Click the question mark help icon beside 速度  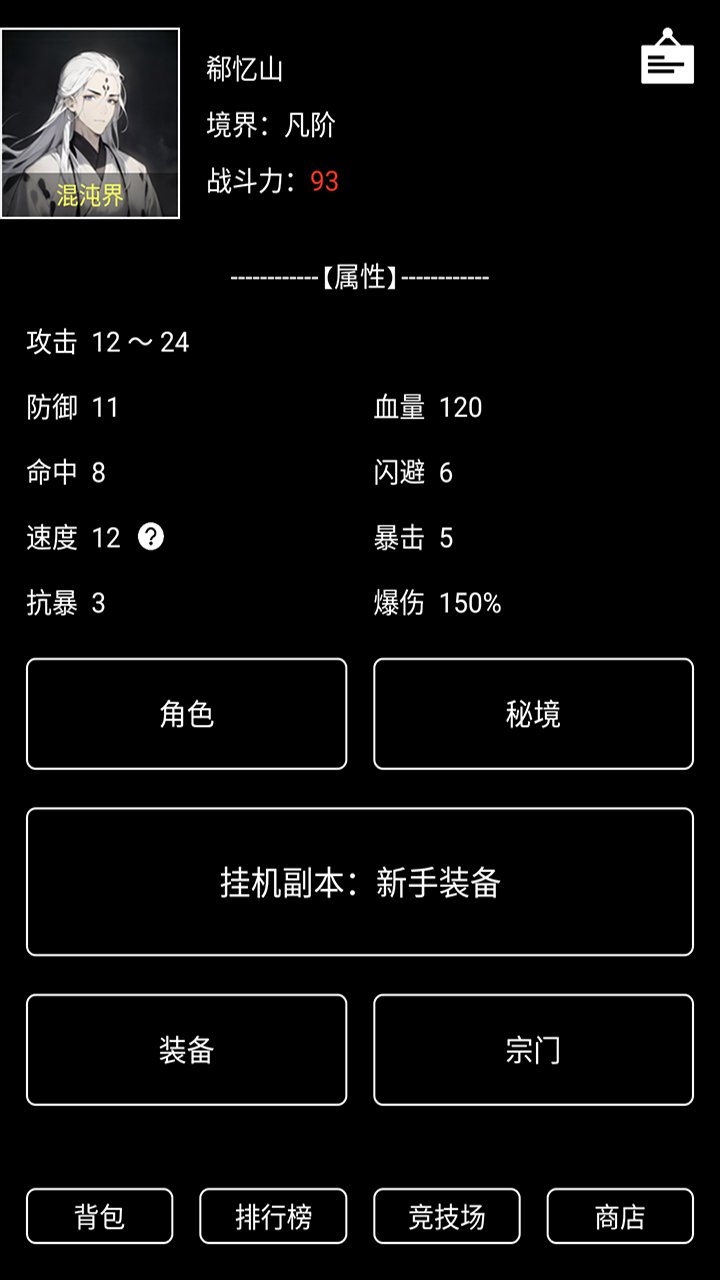tap(151, 539)
